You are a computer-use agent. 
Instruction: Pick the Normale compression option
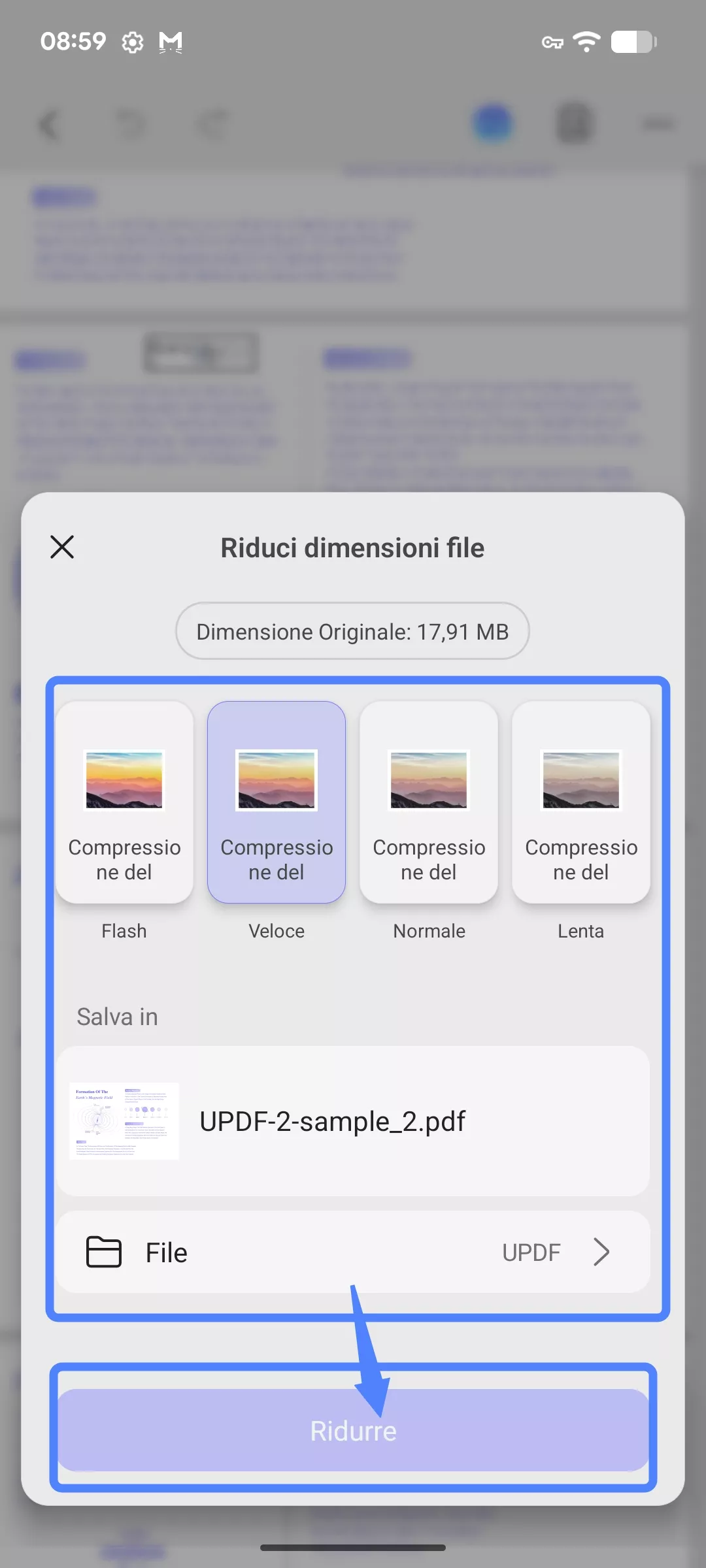[x=429, y=802]
